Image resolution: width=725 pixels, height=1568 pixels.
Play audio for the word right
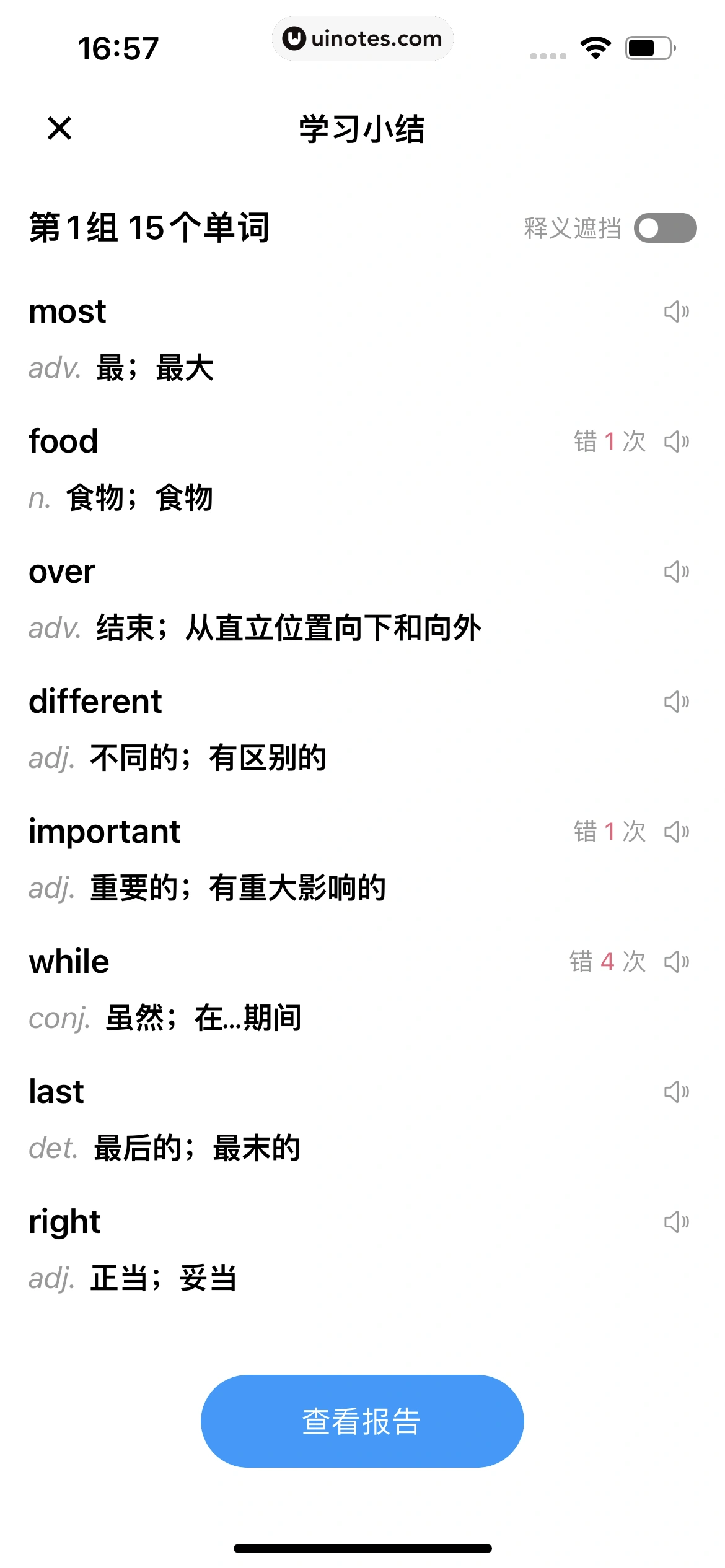click(675, 1221)
